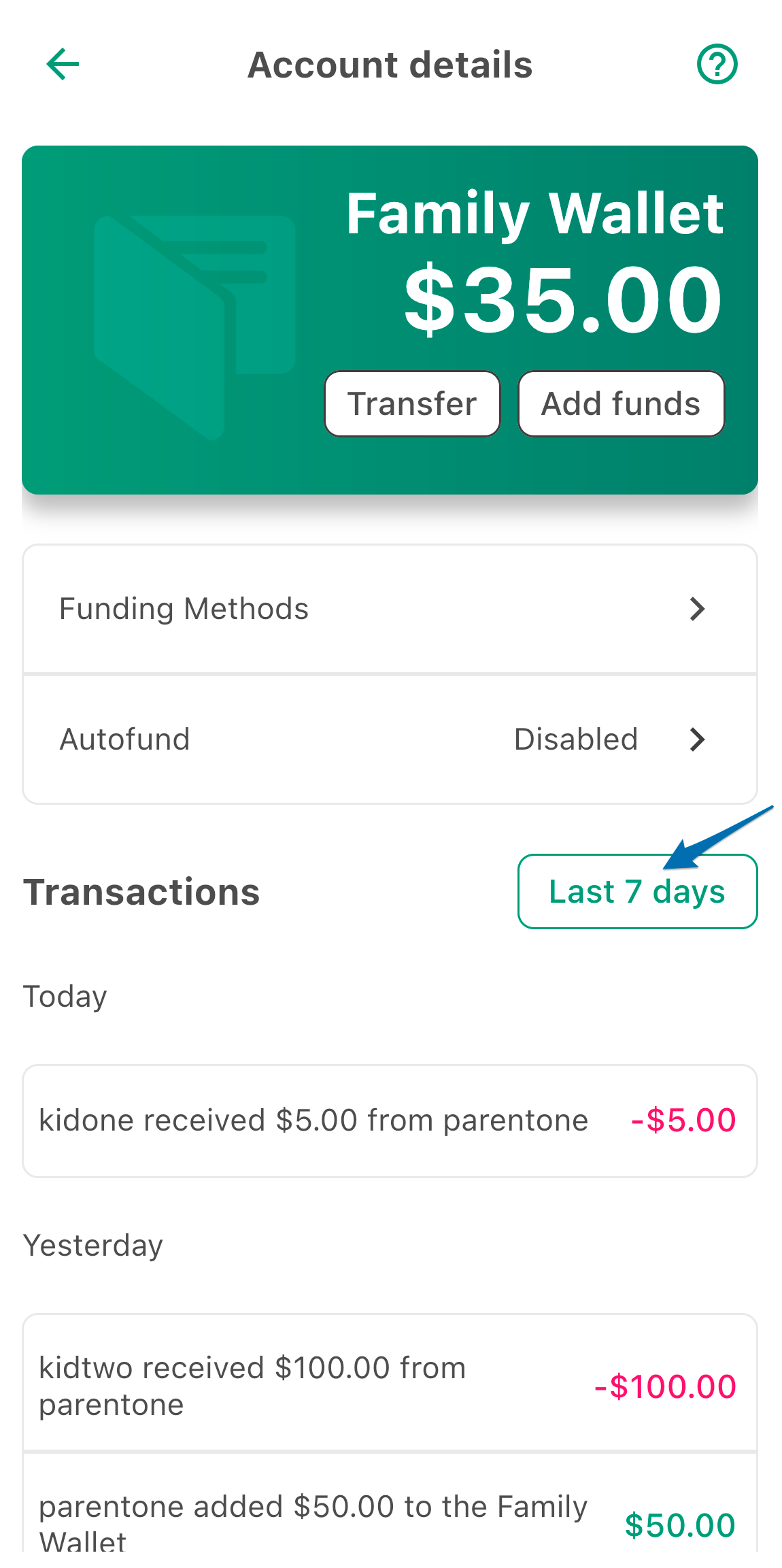
Task: Open Funding Methods
Action: 390,609
